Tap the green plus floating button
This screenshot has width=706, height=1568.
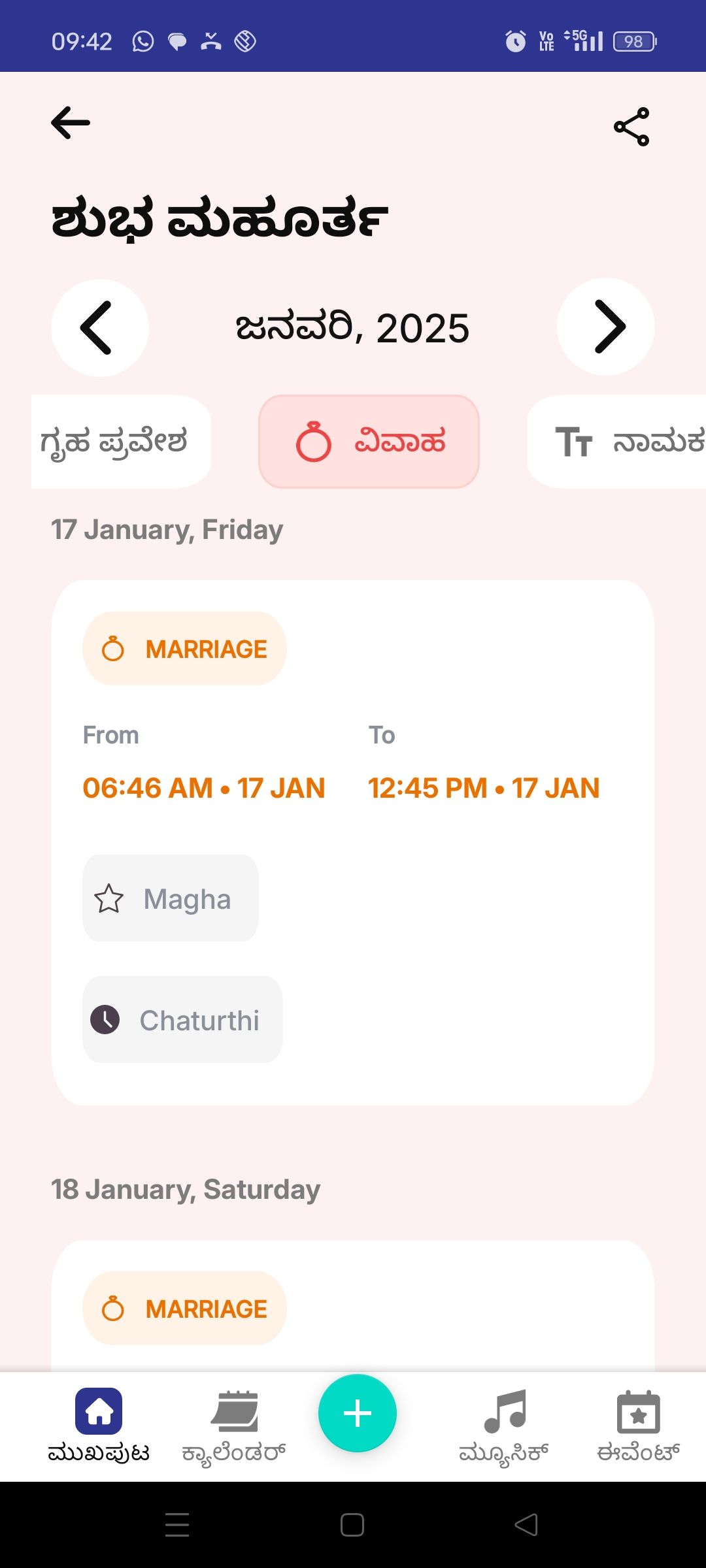358,1413
